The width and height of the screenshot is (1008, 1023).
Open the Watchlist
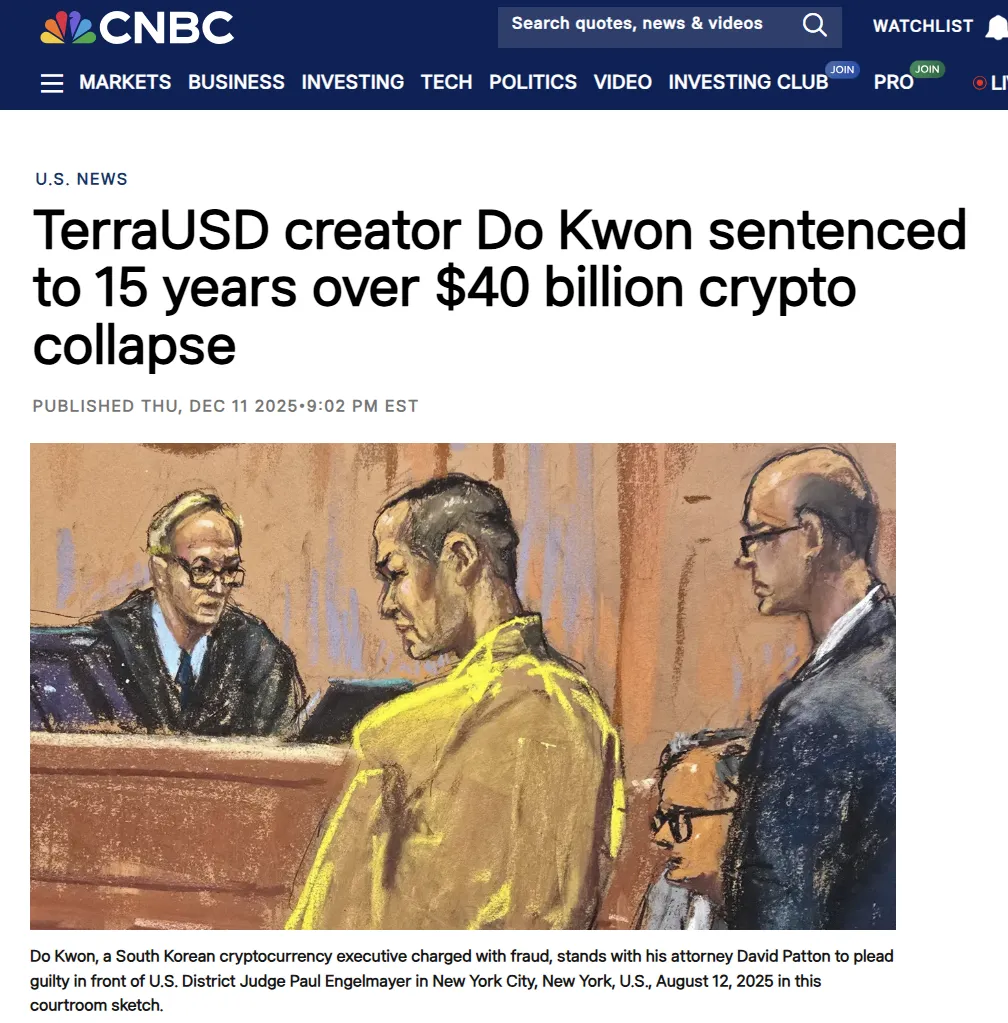[922, 26]
